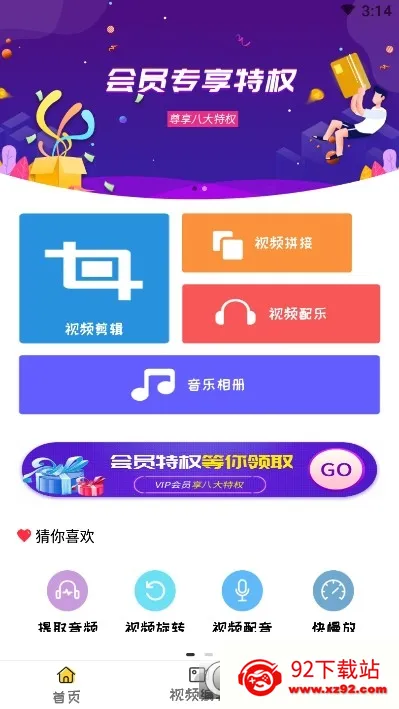Image resolution: width=399 pixels, height=709 pixels.
Task: Open the 视频拼接 tile
Action: [x=267, y=243]
